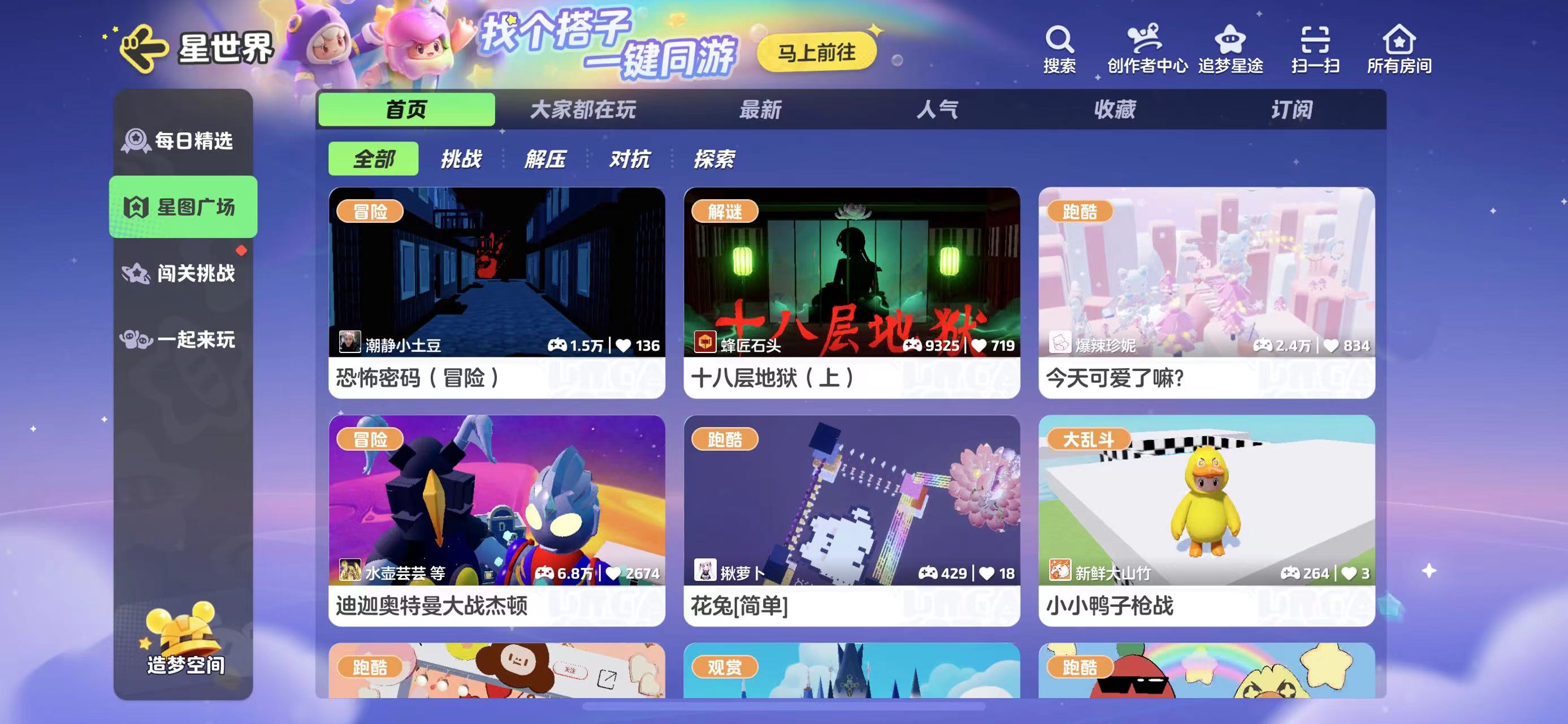Filter by 对抗 category
The image size is (1568, 724).
click(629, 159)
